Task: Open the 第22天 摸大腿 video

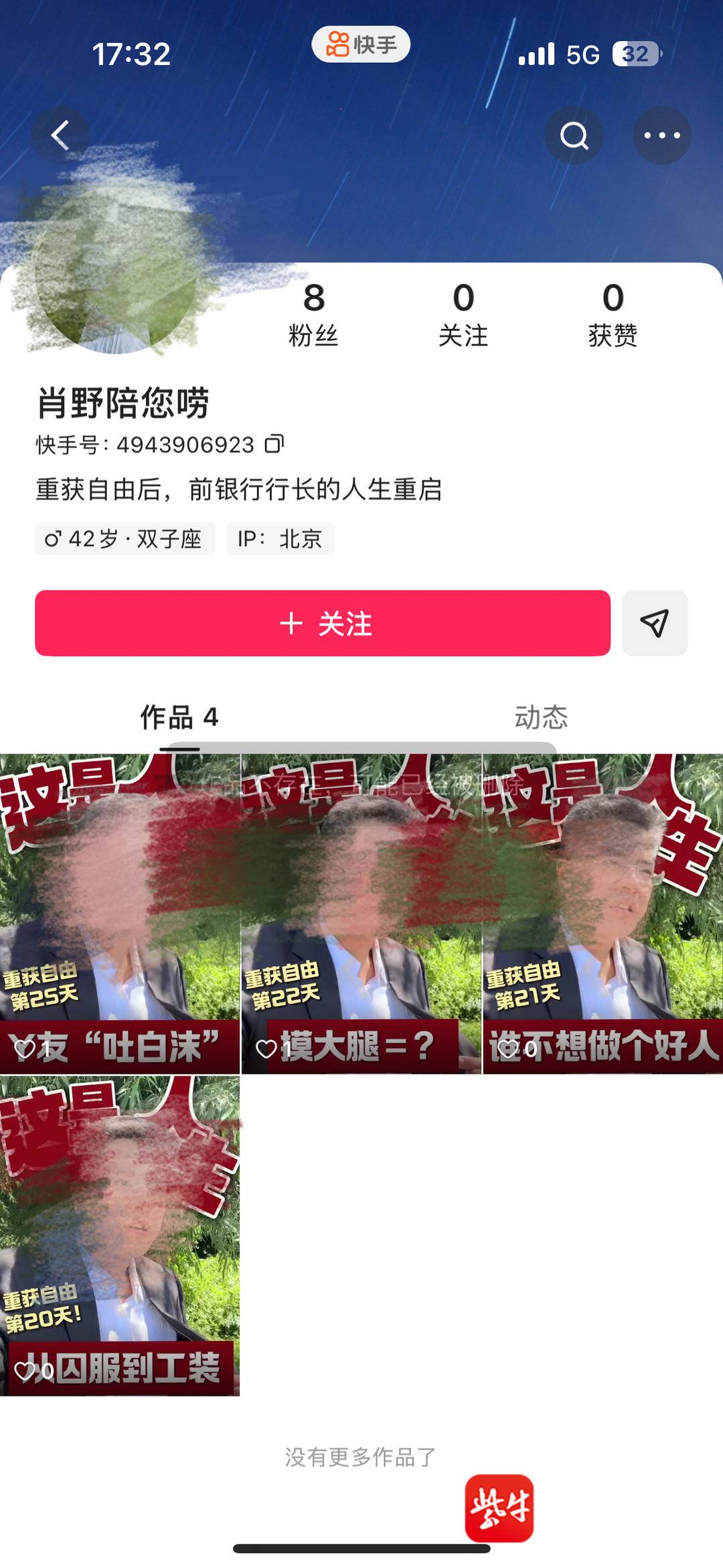Action: tap(361, 914)
